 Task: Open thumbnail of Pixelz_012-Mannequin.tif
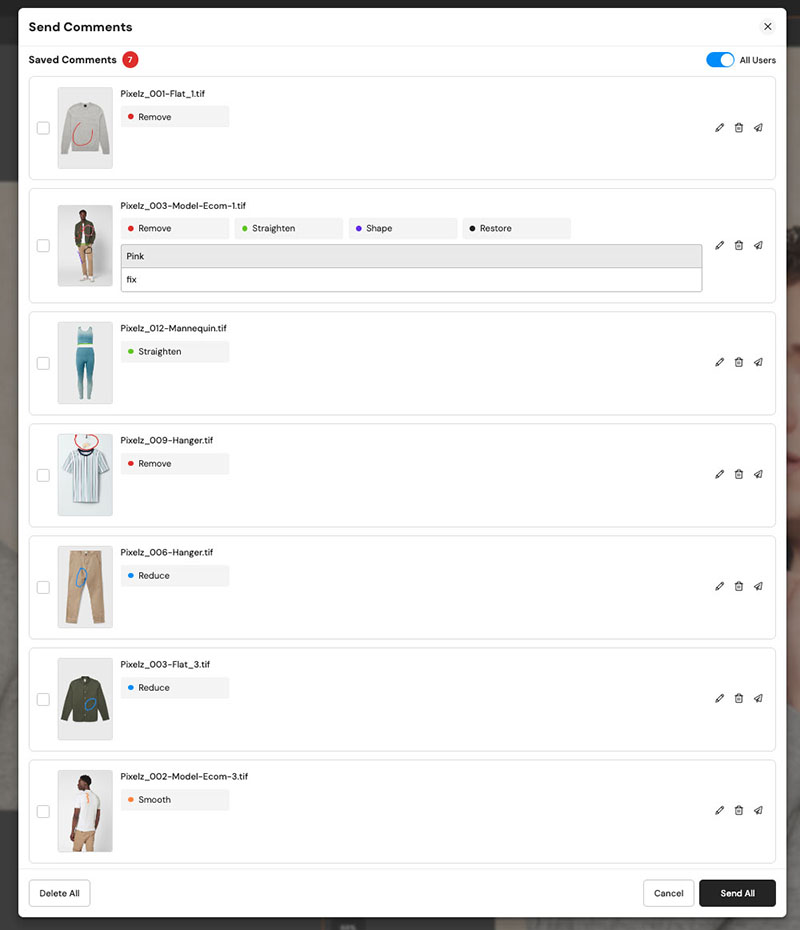pyautogui.click(x=85, y=362)
